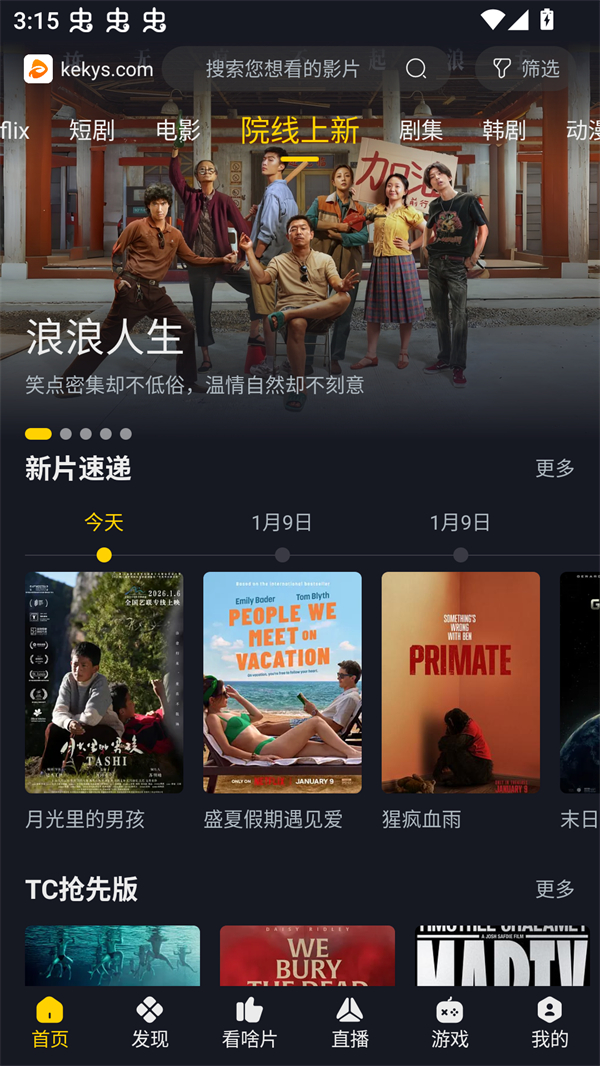This screenshot has height=1066, width=600.
Task: Open the 猩疯血雨 movie card
Action: tap(460, 682)
